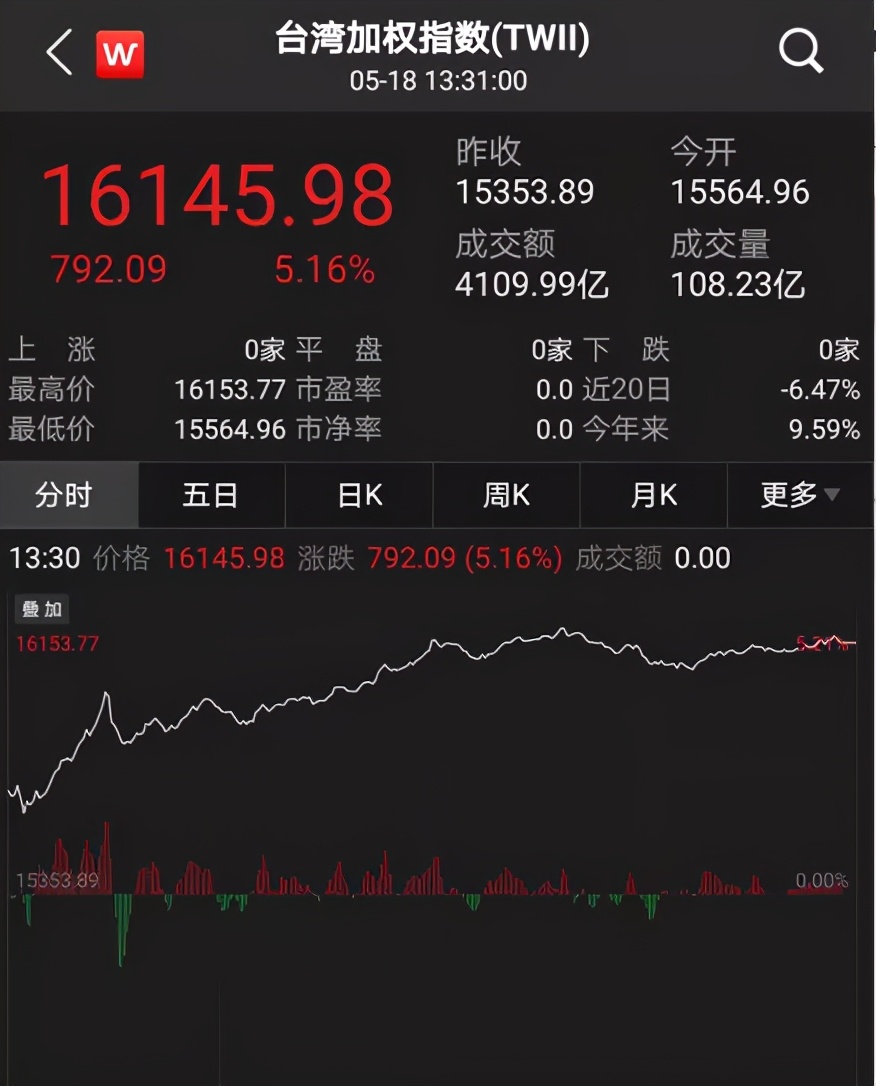The image size is (876, 1086).
Task: Switch to the 分时 chart tab
Action: [x=65, y=495]
